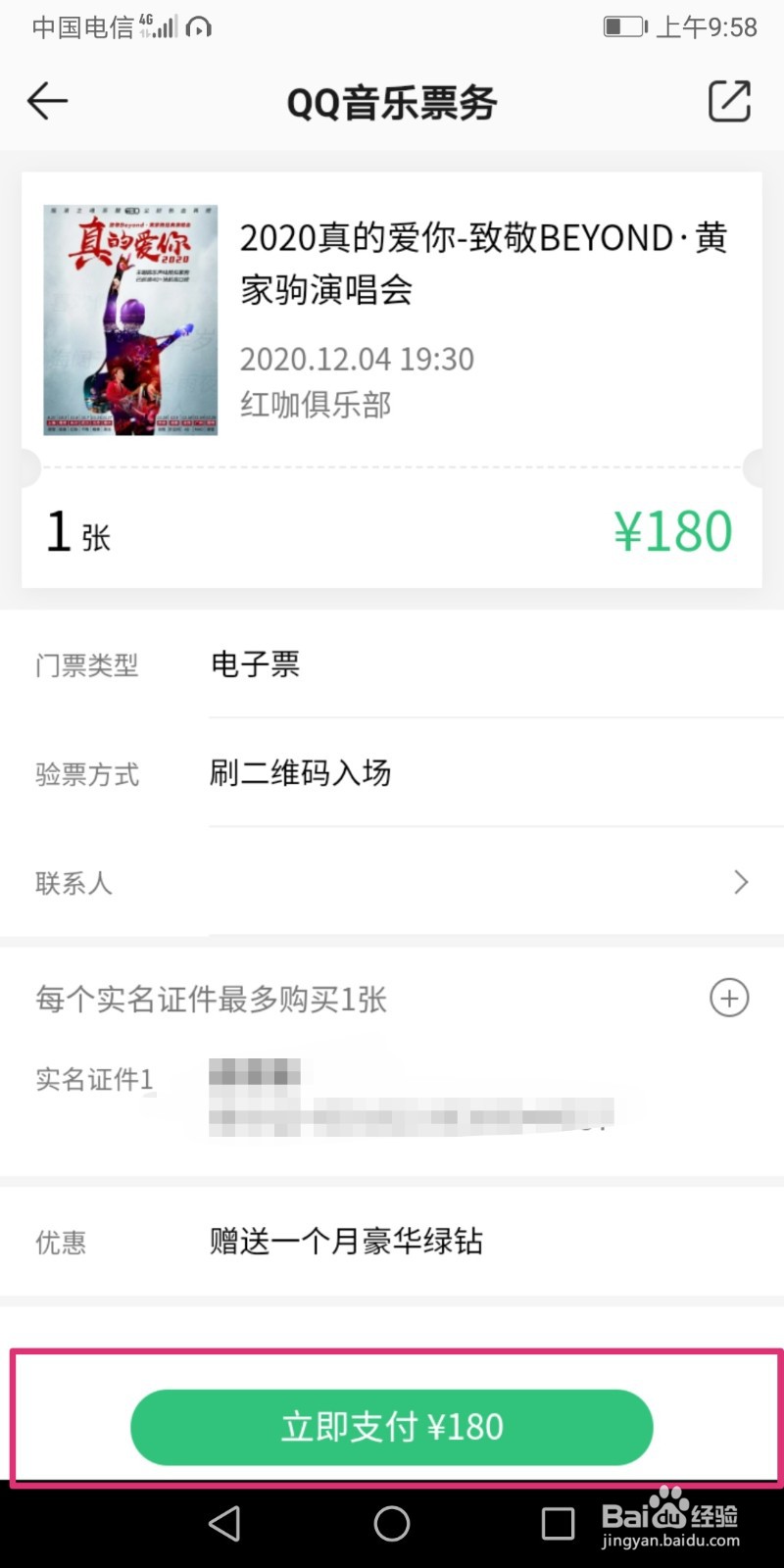784x1568 pixels.
Task: Open the share icon next to QQ音乐票务
Action: click(728, 101)
